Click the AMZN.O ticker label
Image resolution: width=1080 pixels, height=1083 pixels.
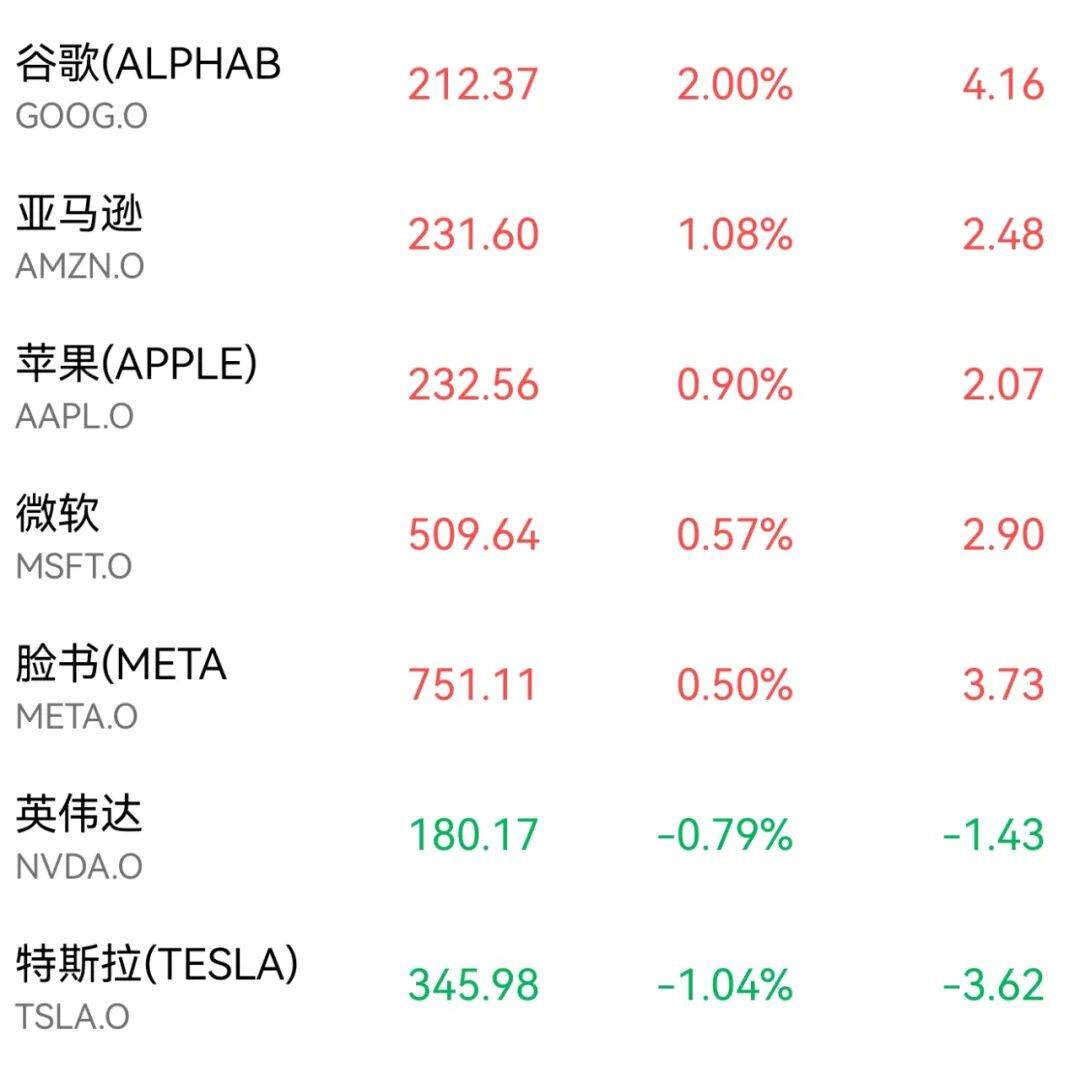(82, 267)
